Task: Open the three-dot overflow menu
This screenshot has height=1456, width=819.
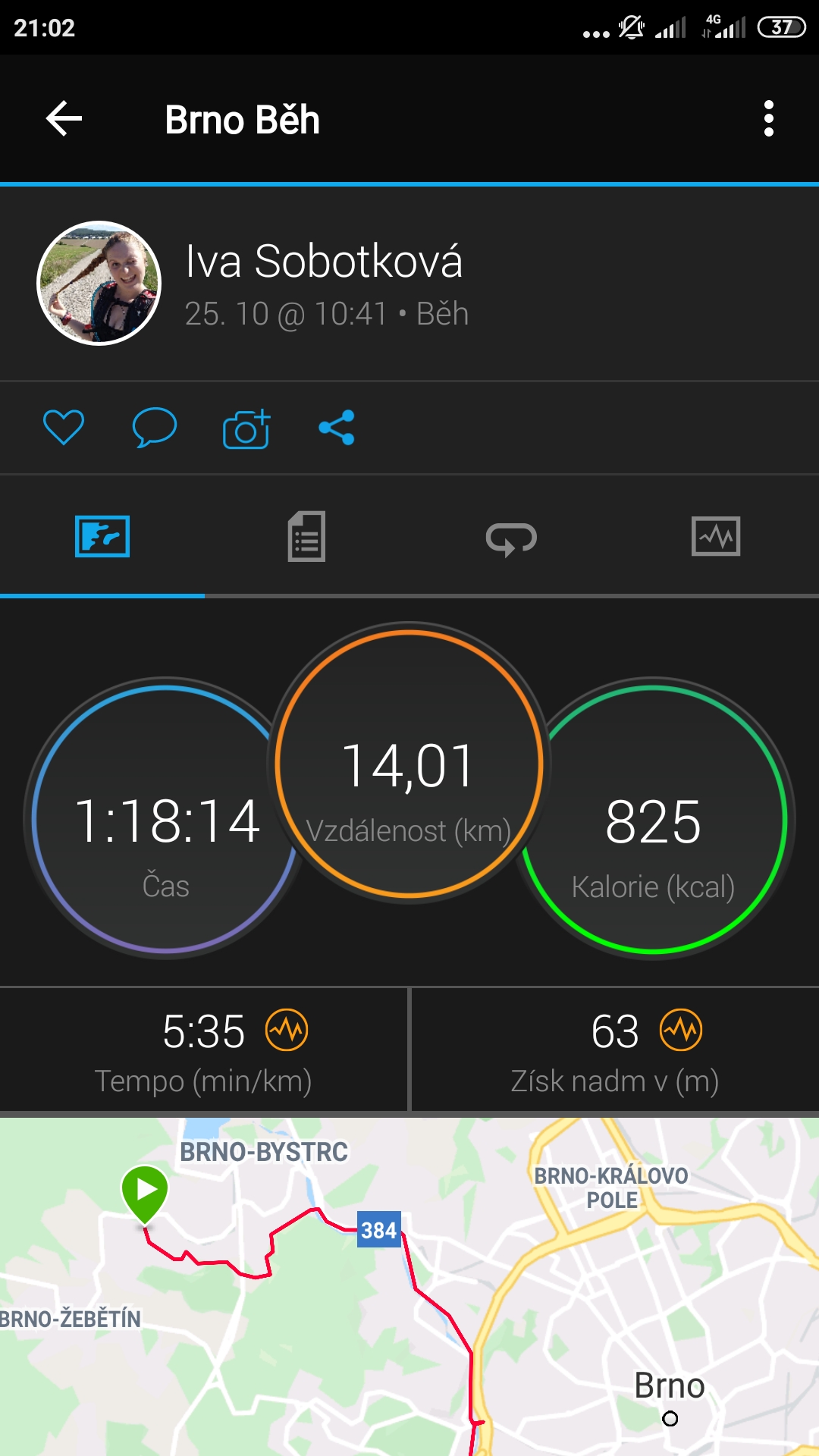Action: [x=769, y=119]
